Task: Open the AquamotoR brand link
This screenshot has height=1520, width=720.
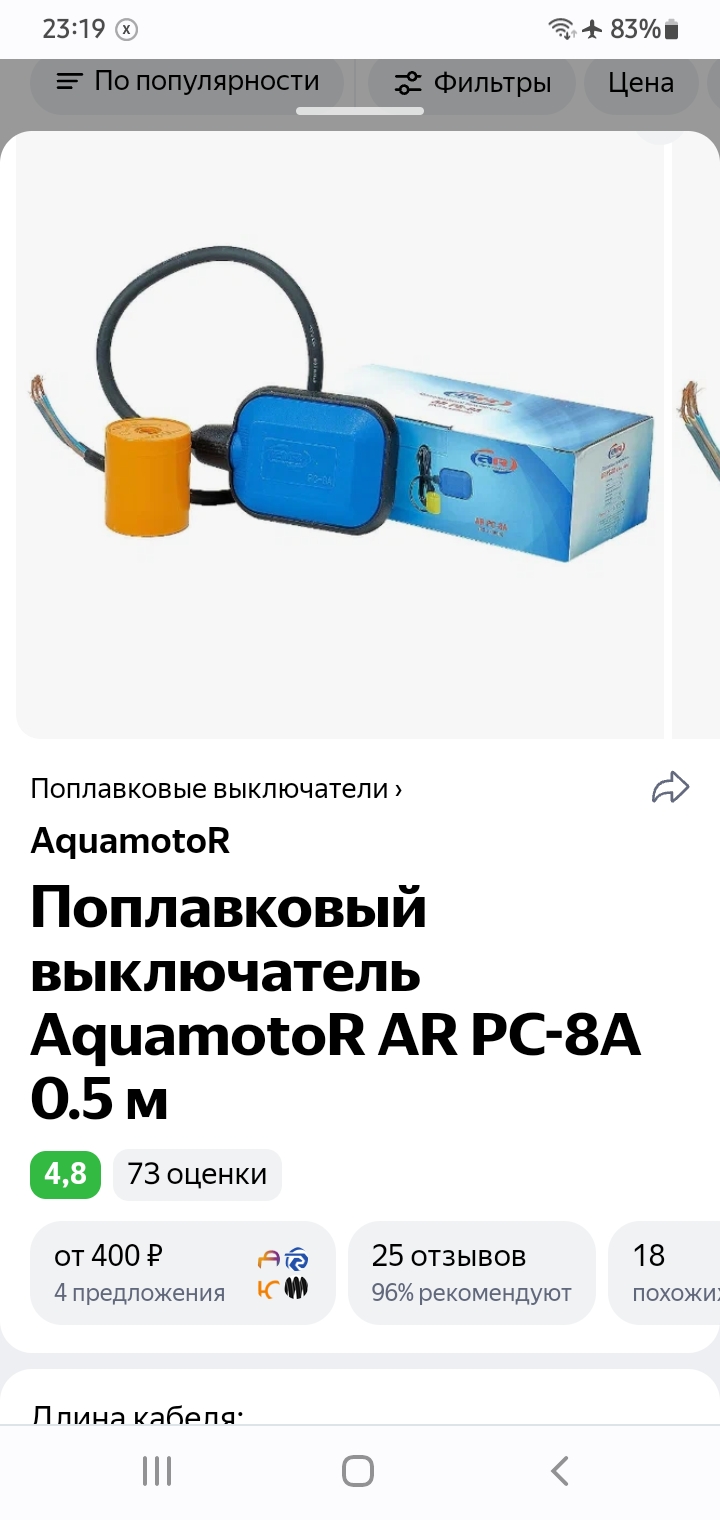Action: (x=130, y=841)
